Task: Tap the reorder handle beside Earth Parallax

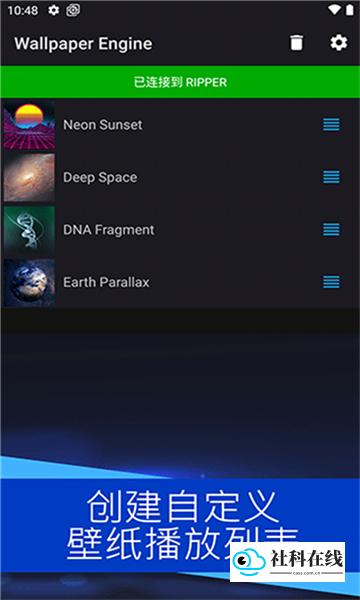Action: [331, 282]
